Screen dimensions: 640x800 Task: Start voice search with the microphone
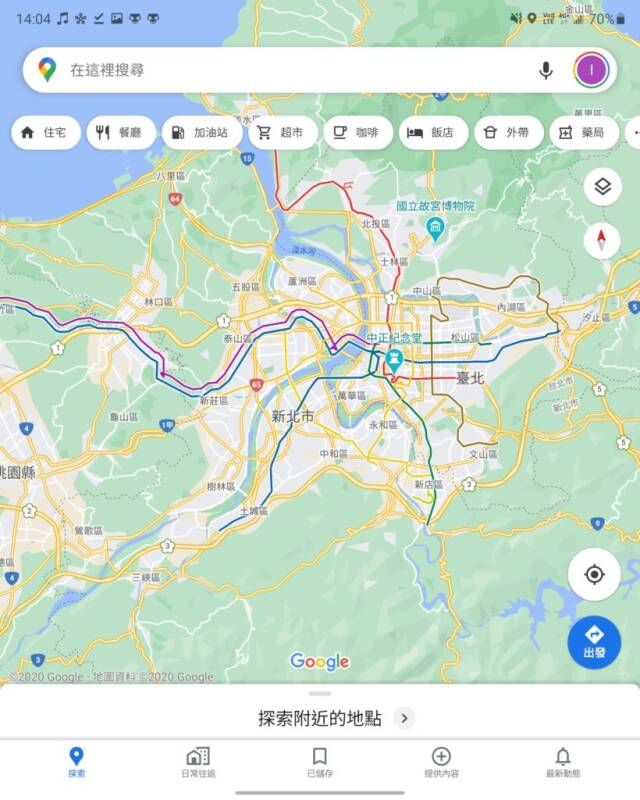(x=546, y=70)
